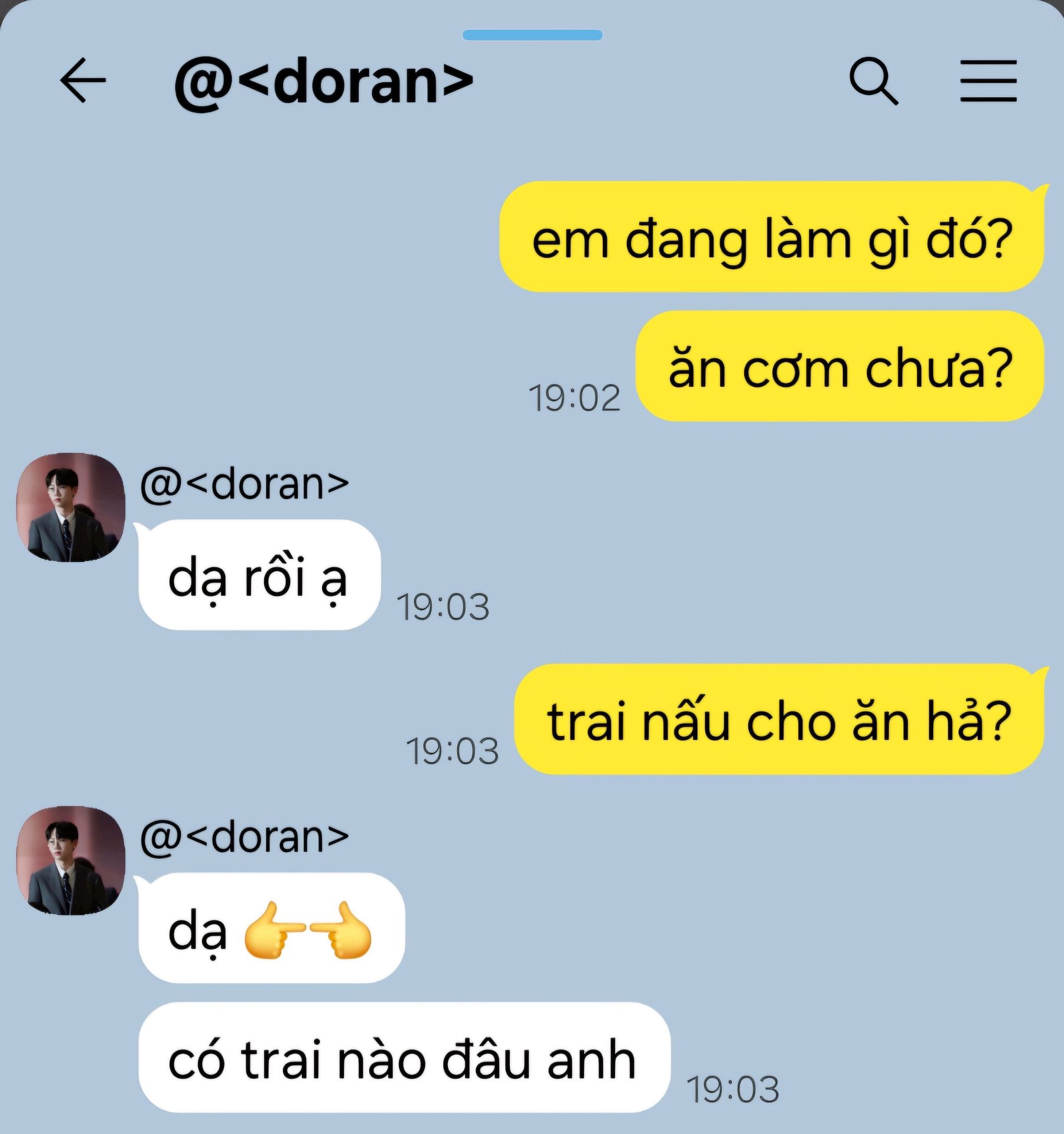Viewport: 1064px width, 1134px height.
Task: Open doran's avatar beside 'dạ rồi ạ'
Action: coord(70,507)
